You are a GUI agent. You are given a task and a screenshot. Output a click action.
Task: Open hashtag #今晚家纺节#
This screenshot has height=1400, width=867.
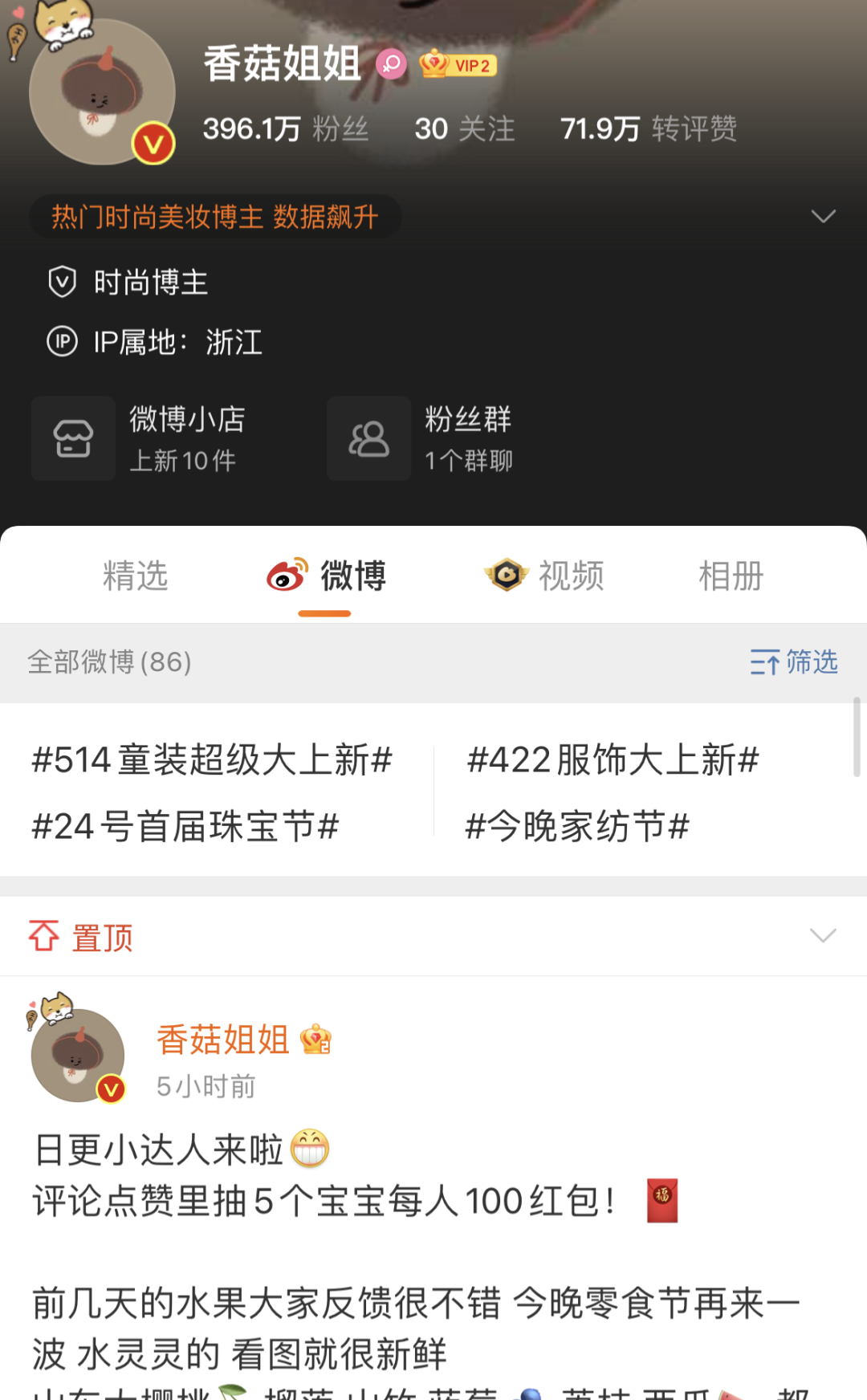tap(577, 826)
